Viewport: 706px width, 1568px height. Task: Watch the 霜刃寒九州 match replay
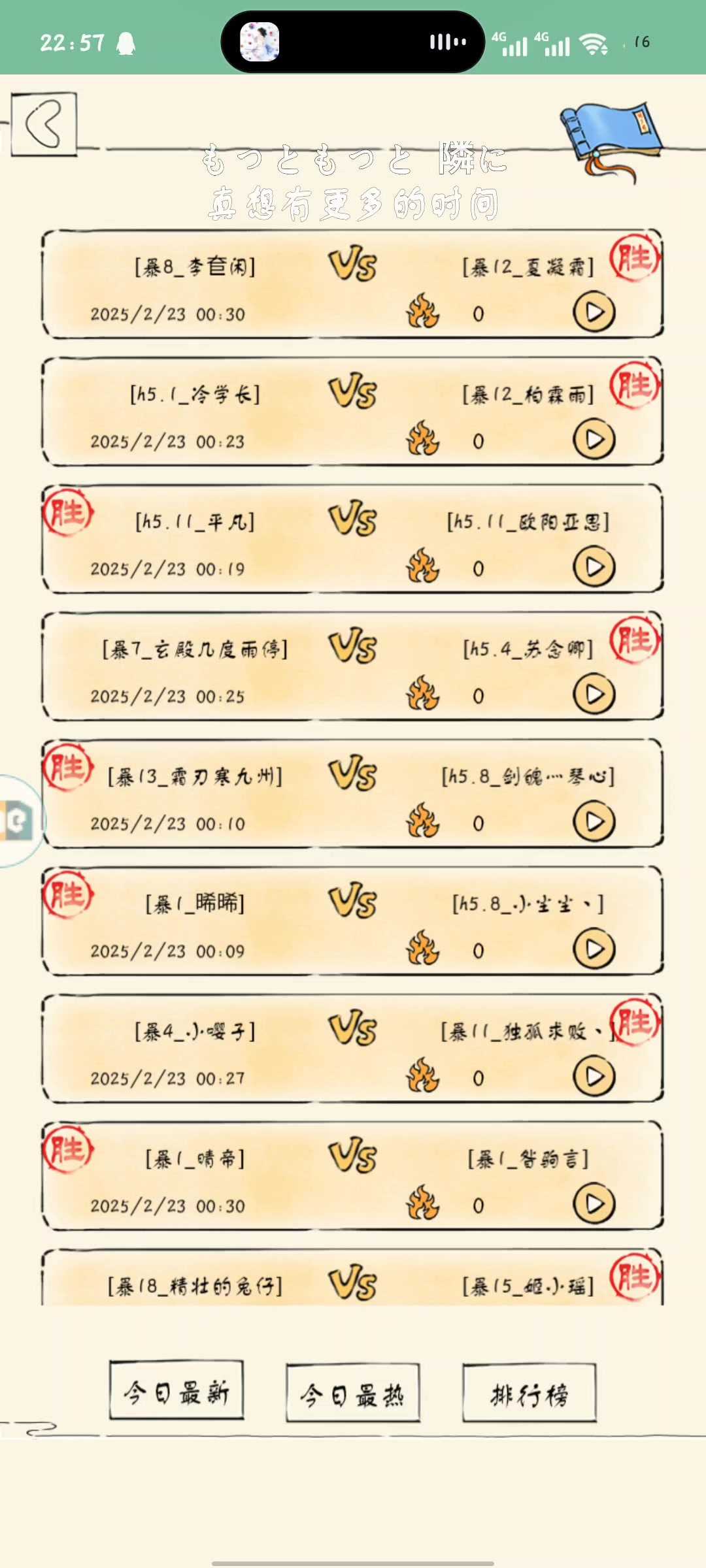(x=594, y=822)
